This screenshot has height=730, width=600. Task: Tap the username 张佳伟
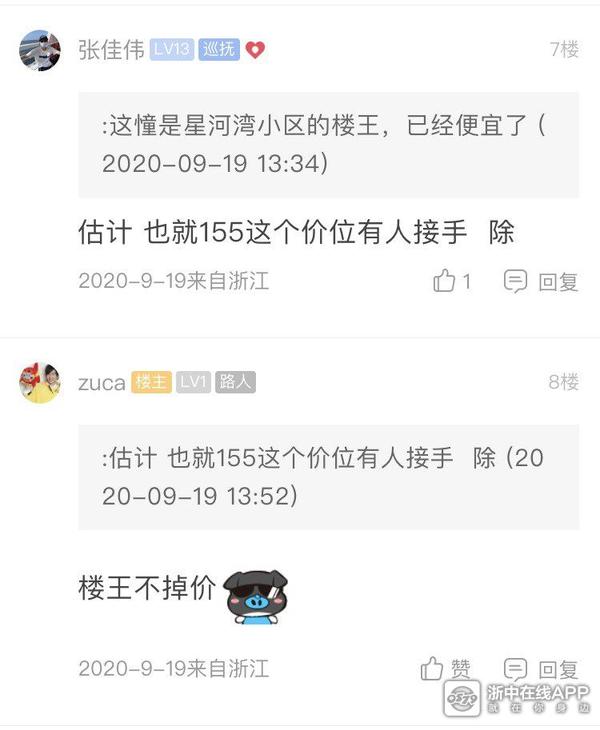click(x=111, y=50)
